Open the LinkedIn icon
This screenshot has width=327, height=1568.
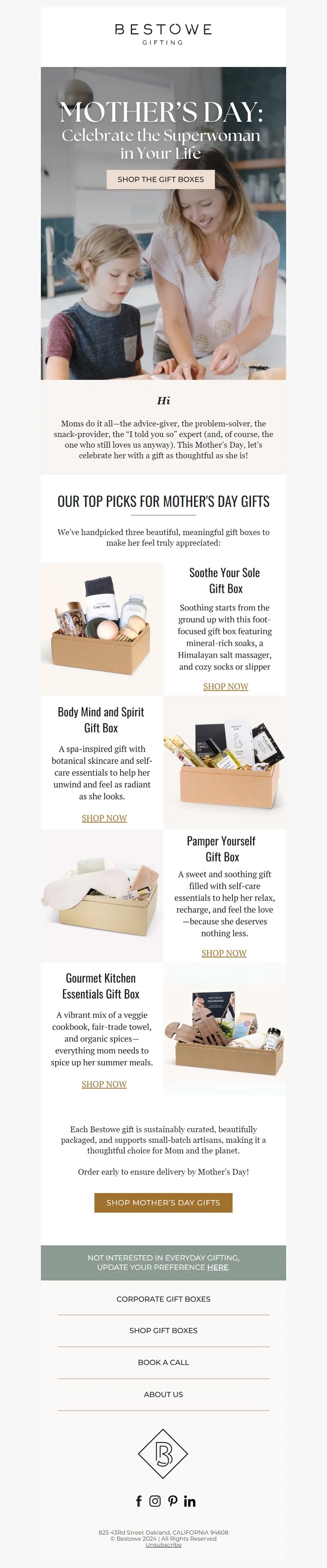pyautogui.click(x=190, y=1501)
